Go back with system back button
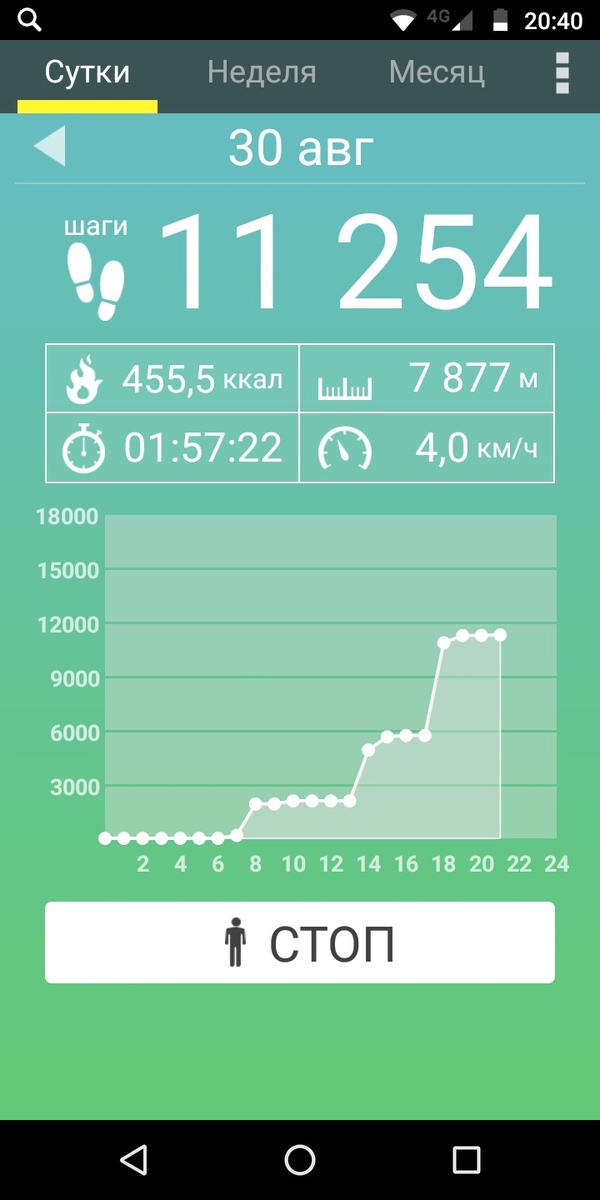 [133, 1159]
